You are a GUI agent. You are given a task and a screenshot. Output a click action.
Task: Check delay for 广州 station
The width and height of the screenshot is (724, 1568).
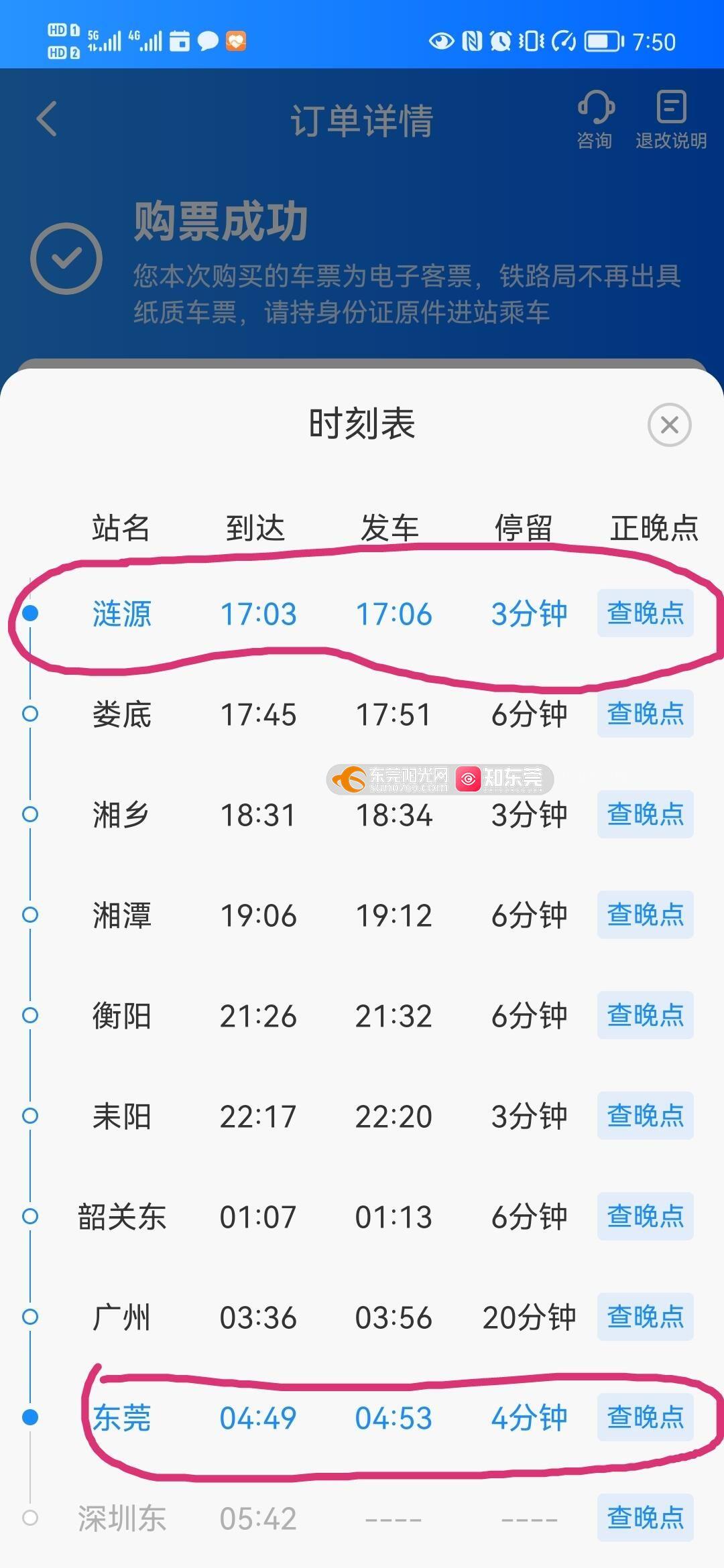(x=645, y=1317)
